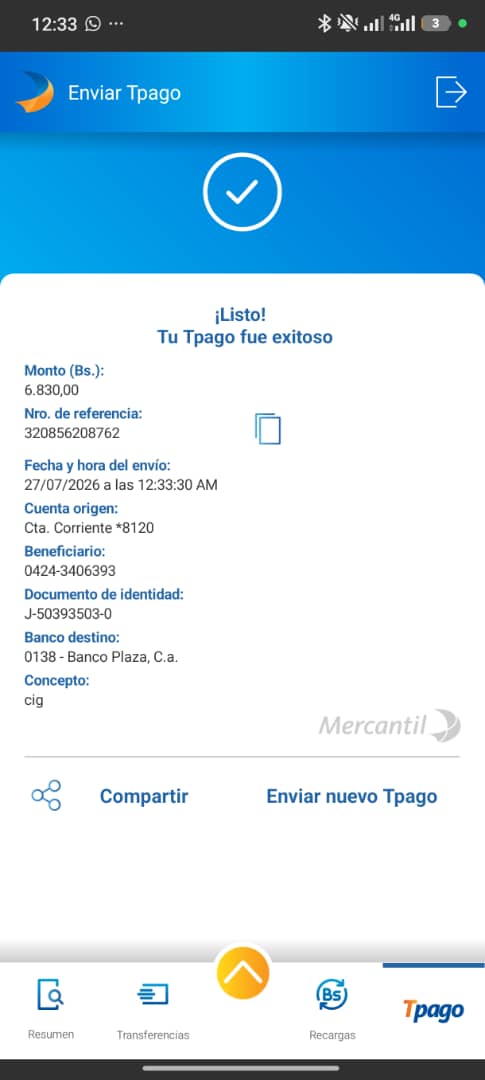The width and height of the screenshot is (485, 1080).
Task: Copy the reference number
Action: click(267, 428)
